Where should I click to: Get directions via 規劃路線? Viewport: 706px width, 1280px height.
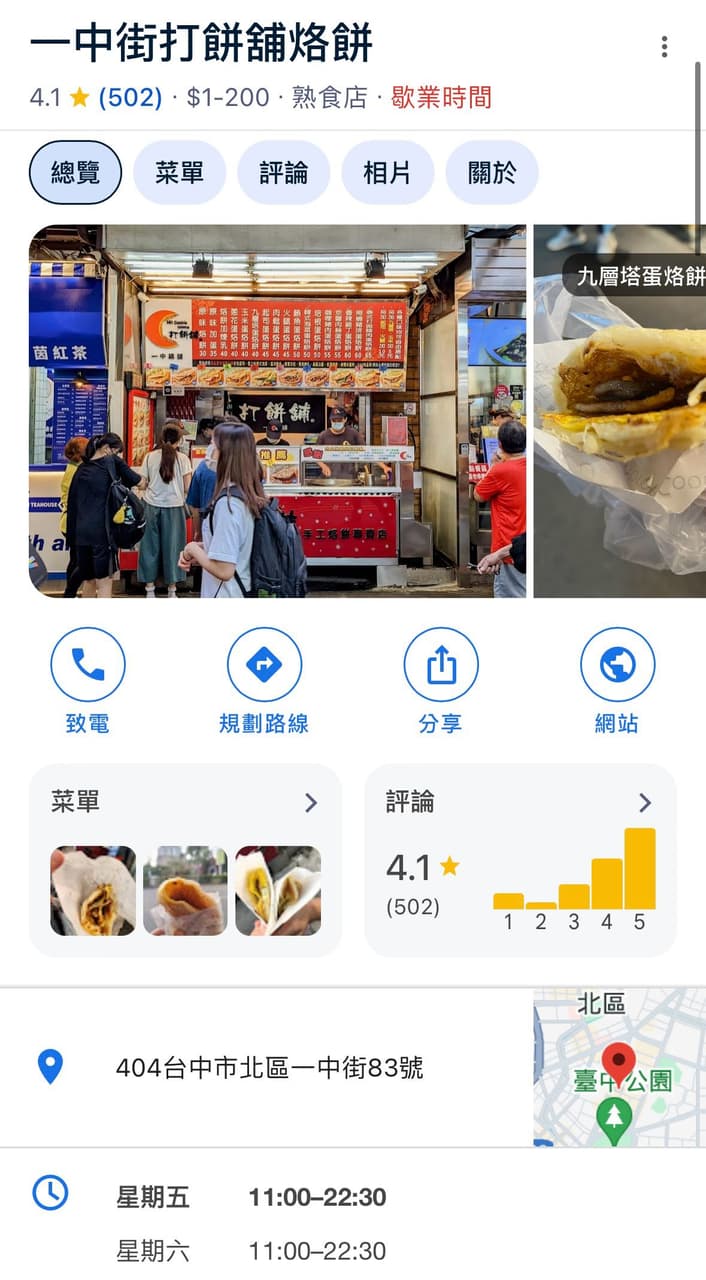264,681
